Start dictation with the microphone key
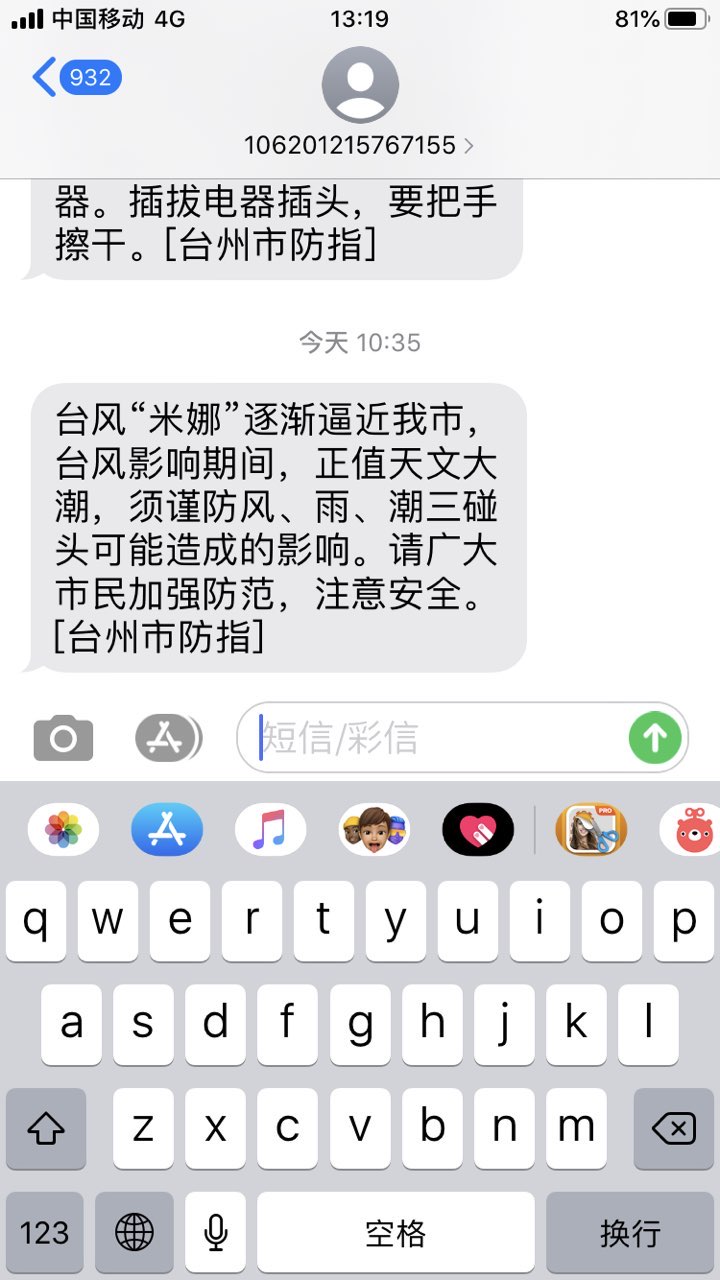 pyautogui.click(x=215, y=1232)
